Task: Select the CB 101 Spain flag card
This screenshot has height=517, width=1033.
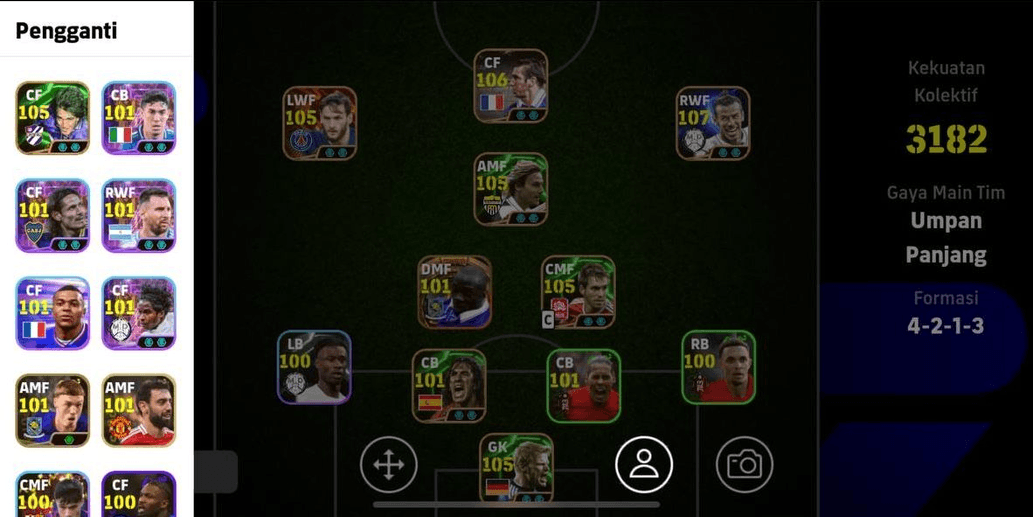Action: 449,385
